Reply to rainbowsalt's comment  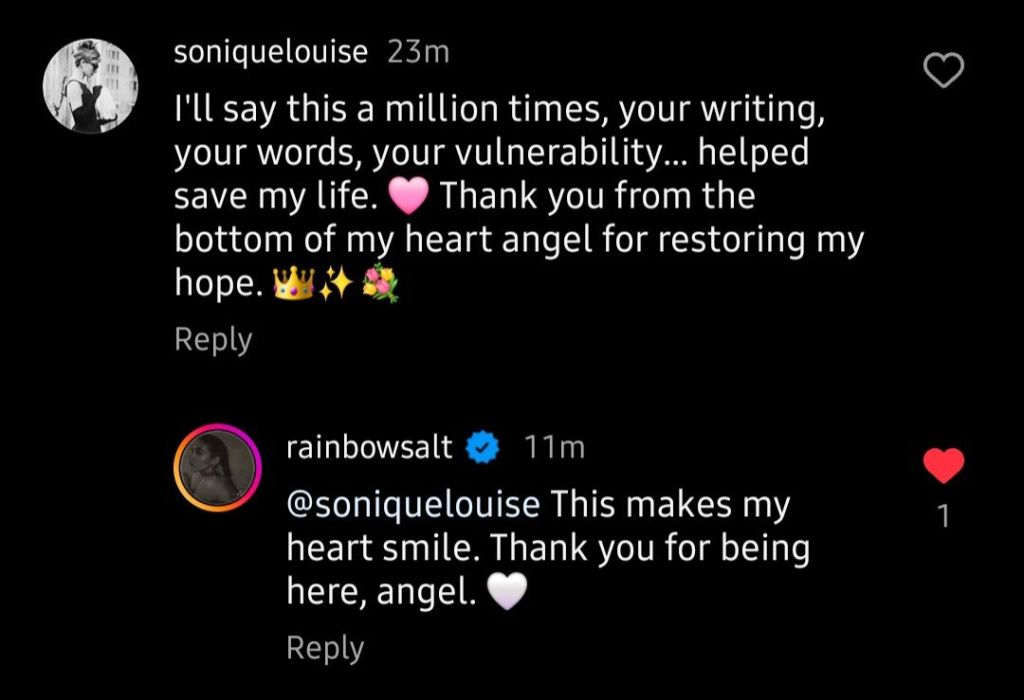(325, 648)
